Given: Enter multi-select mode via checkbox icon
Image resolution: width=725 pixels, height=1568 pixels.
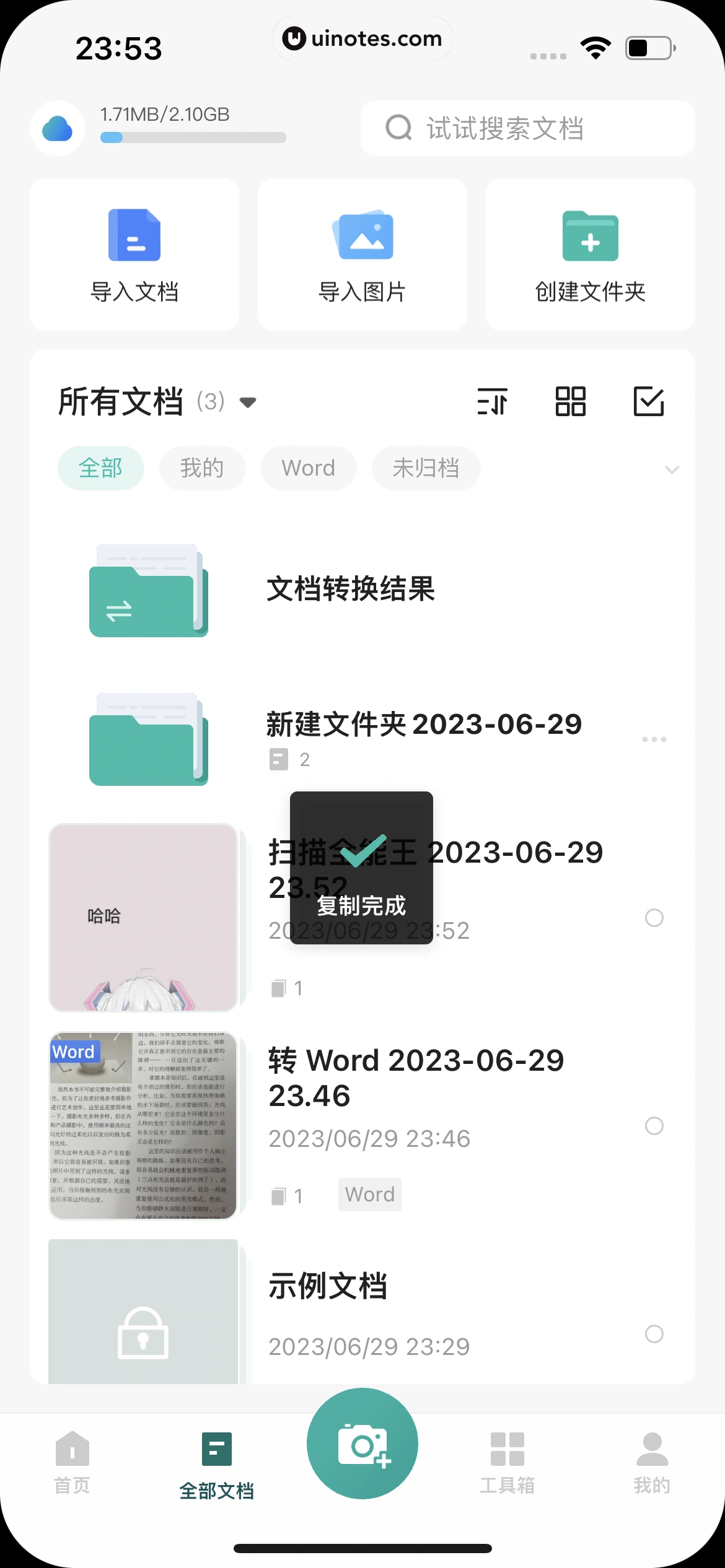Looking at the screenshot, I should coord(648,401).
